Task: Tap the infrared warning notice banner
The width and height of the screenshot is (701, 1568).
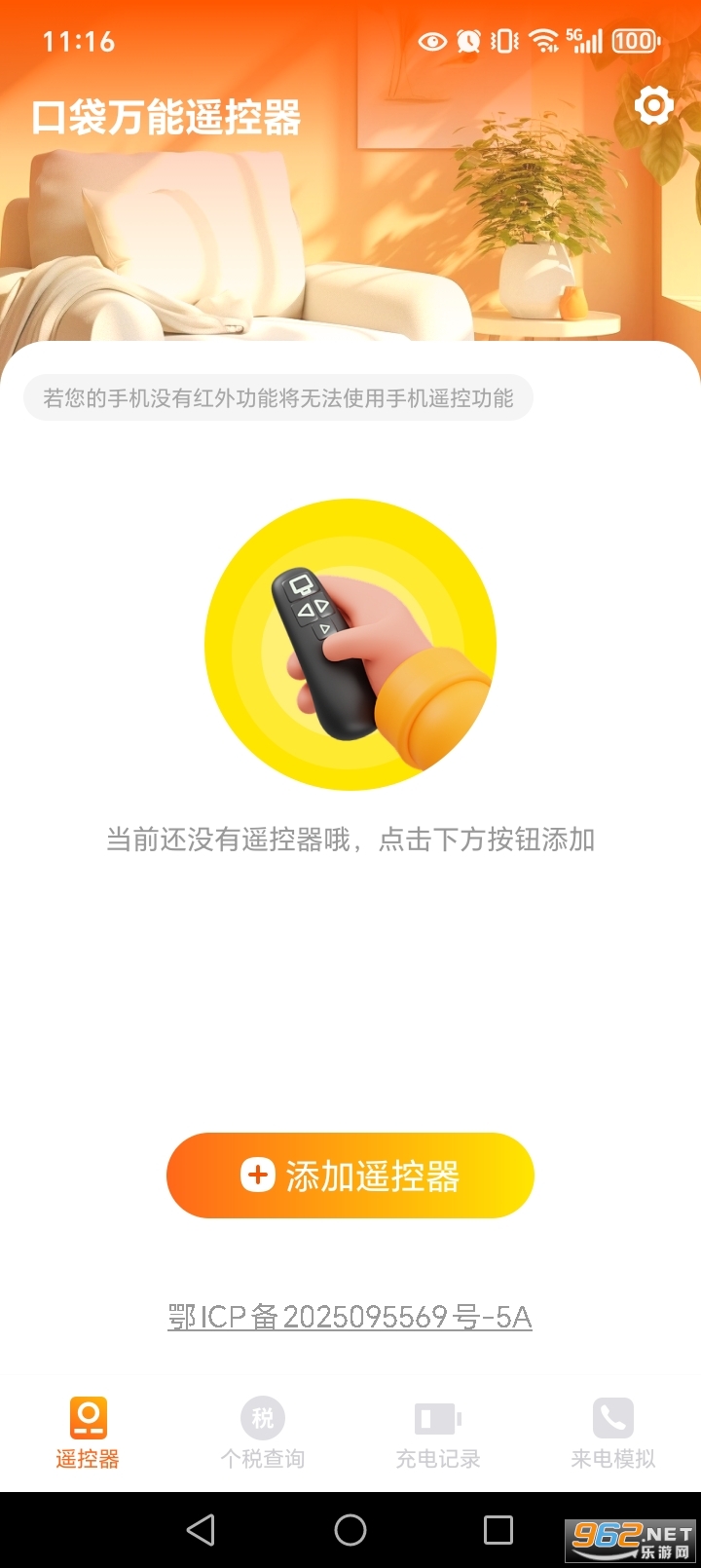Action: (x=277, y=398)
